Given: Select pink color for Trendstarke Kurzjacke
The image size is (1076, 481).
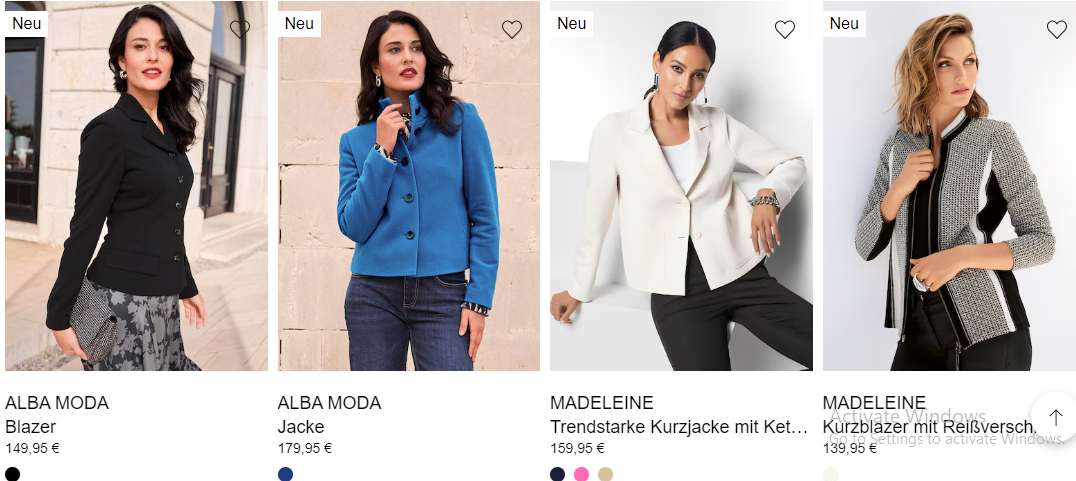Looking at the screenshot, I should [x=581, y=474].
